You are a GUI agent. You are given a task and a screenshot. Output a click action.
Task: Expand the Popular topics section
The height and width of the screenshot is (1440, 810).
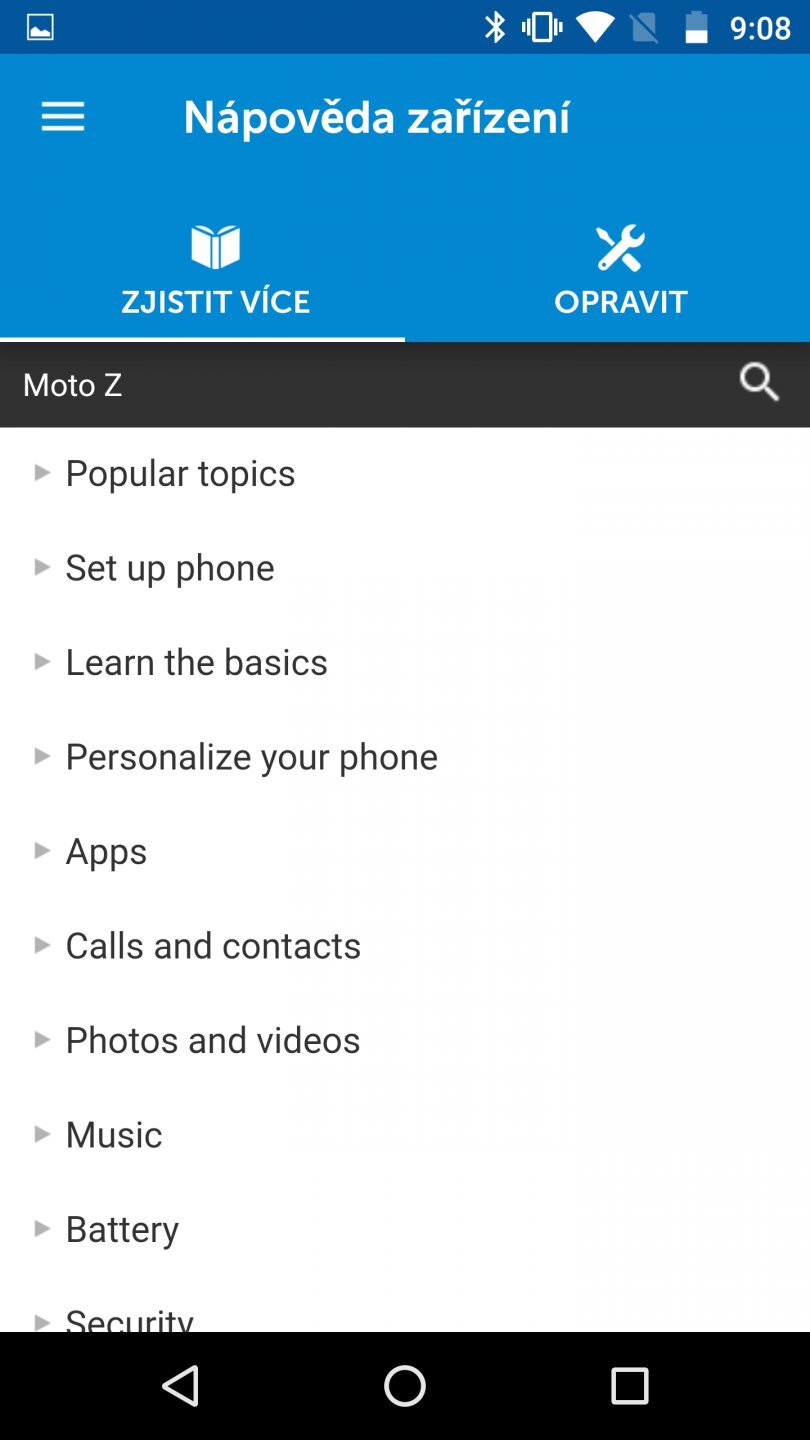tap(180, 472)
